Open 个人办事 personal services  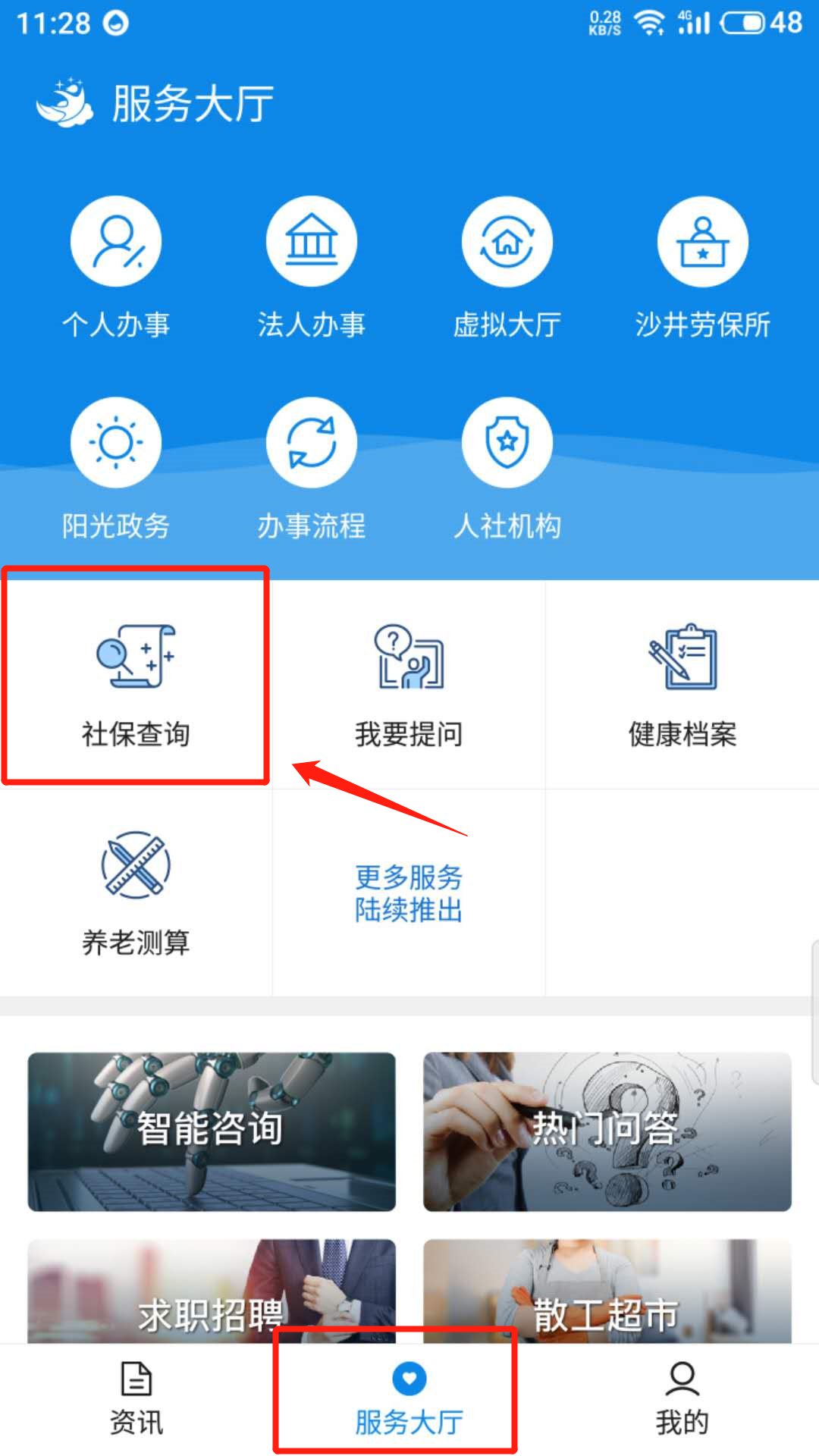116,265
